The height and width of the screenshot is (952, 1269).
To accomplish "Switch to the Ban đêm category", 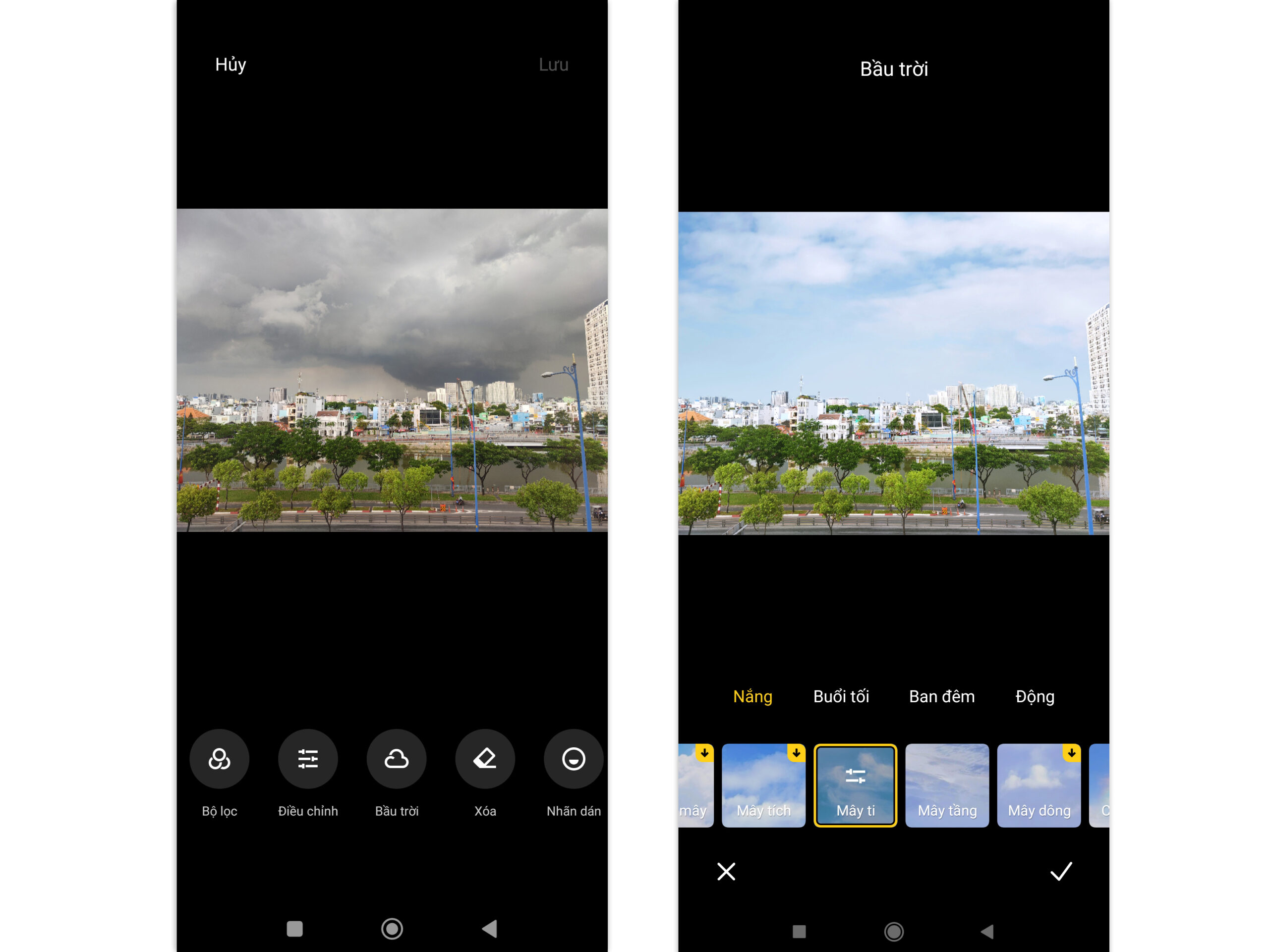I will coord(941,696).
